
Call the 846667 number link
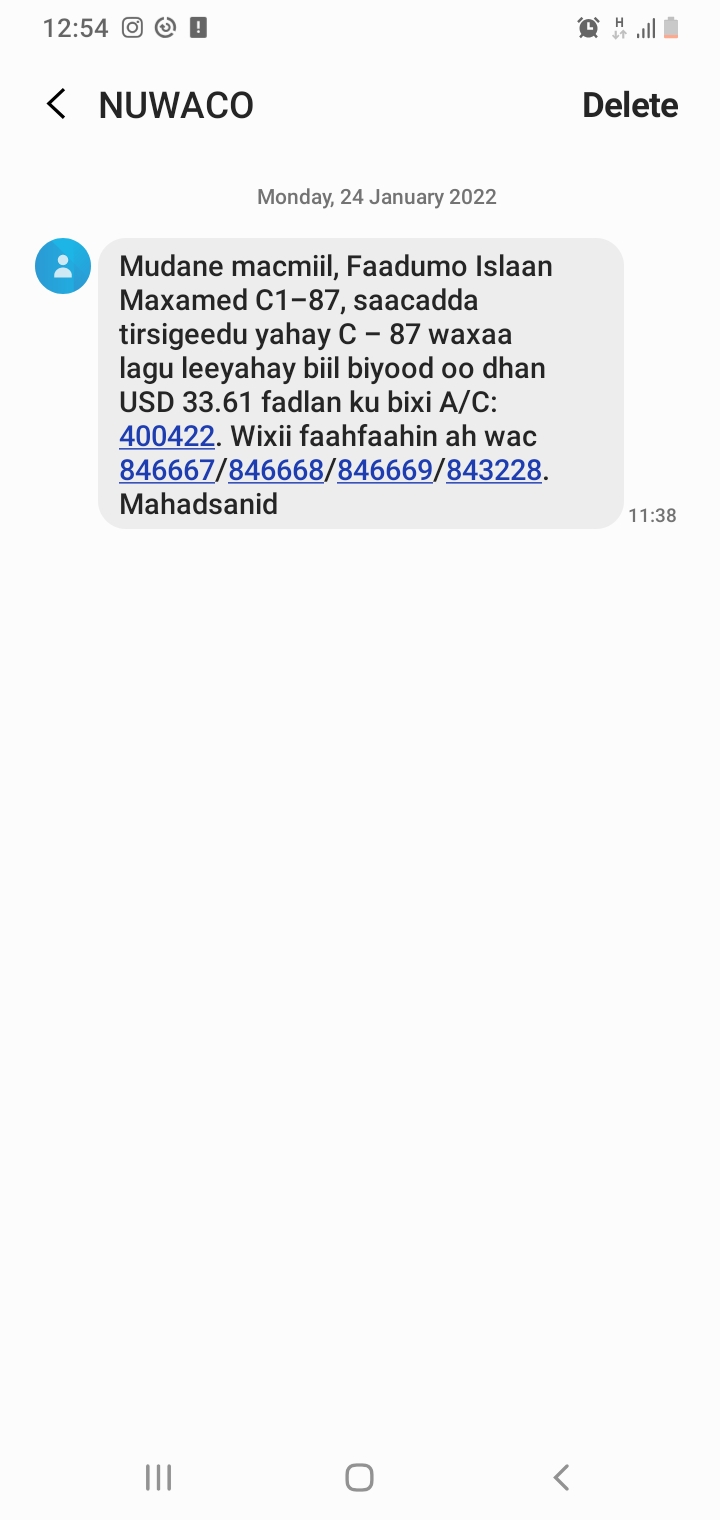(x=167, y=470)
